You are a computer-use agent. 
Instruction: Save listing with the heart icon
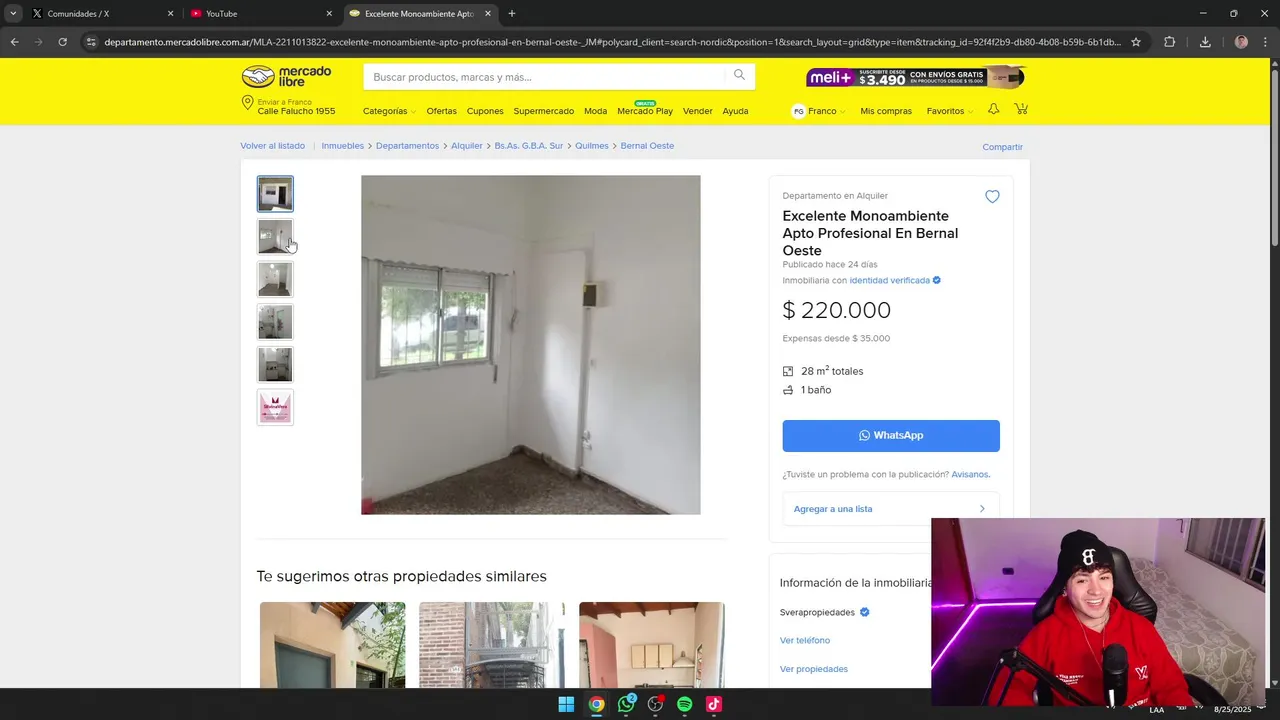(992, 197)
